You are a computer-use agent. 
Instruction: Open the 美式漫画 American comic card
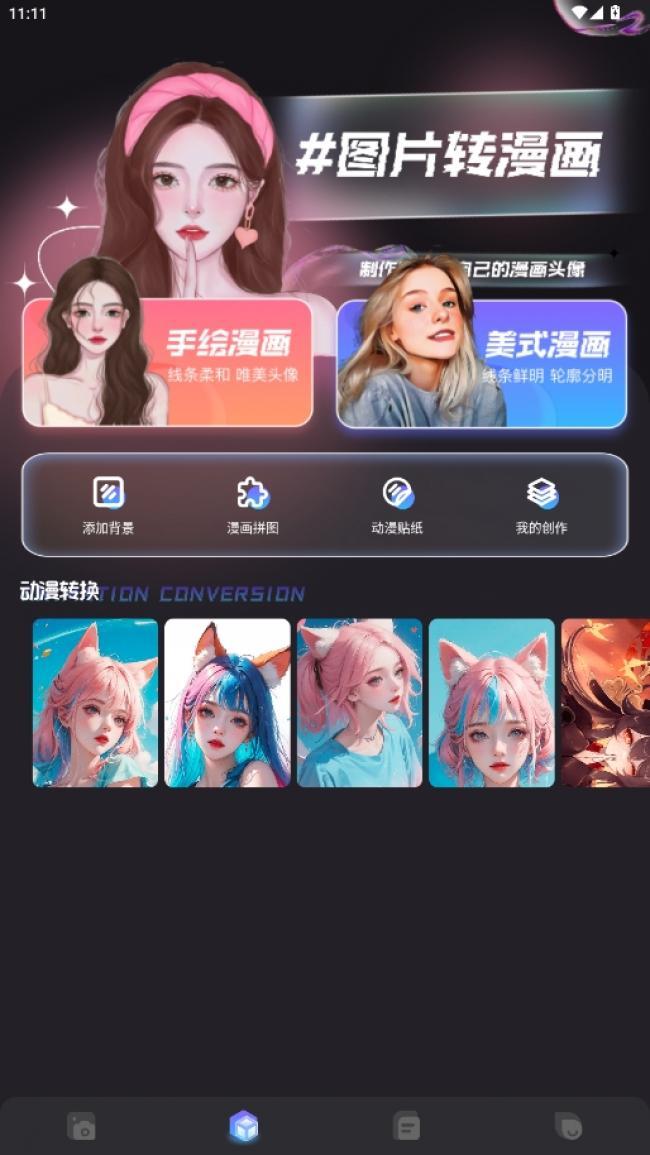click(482, 364)
